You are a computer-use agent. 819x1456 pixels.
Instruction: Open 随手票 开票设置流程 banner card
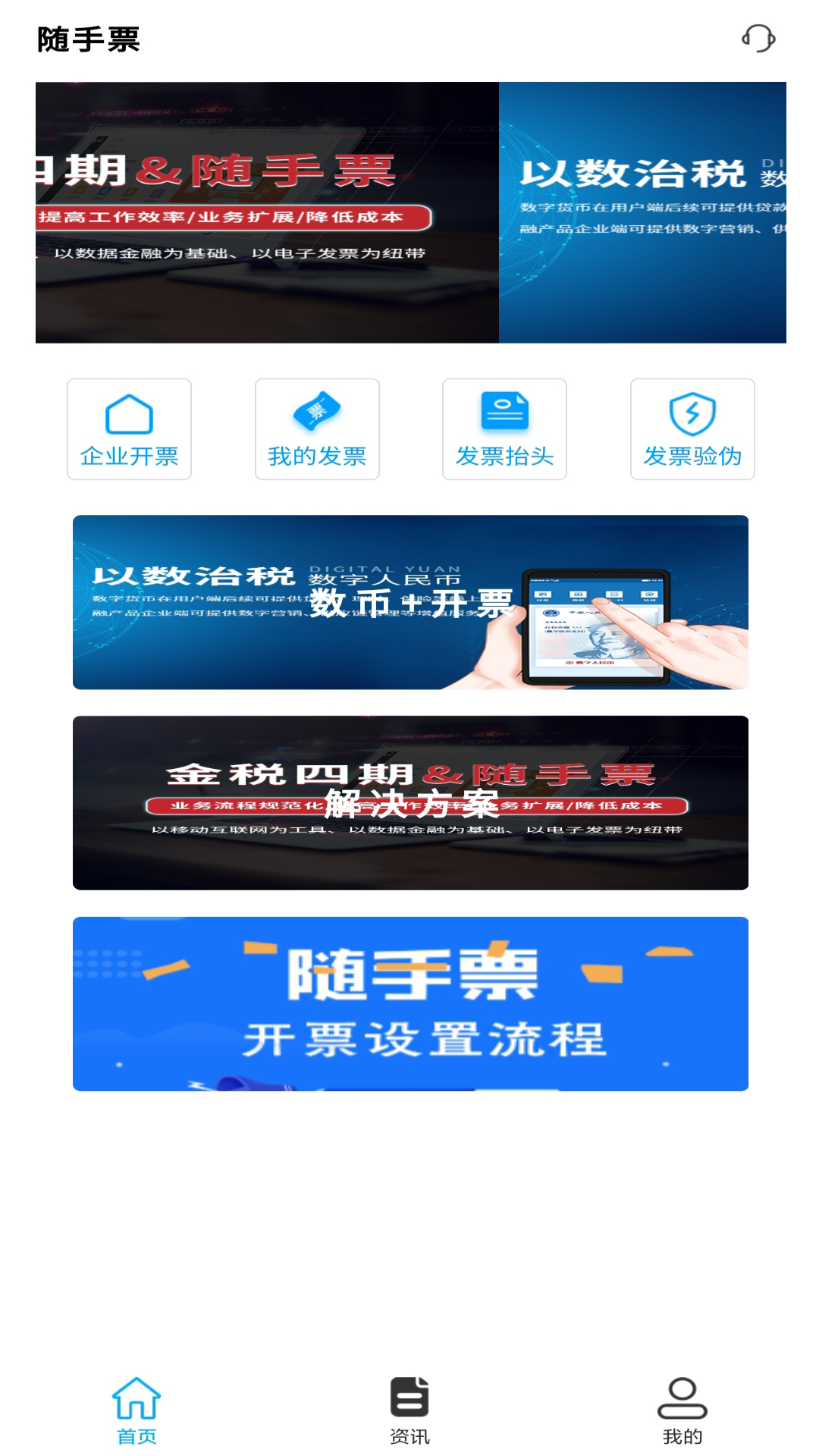pyautogui.click(x=410, y=1003)
